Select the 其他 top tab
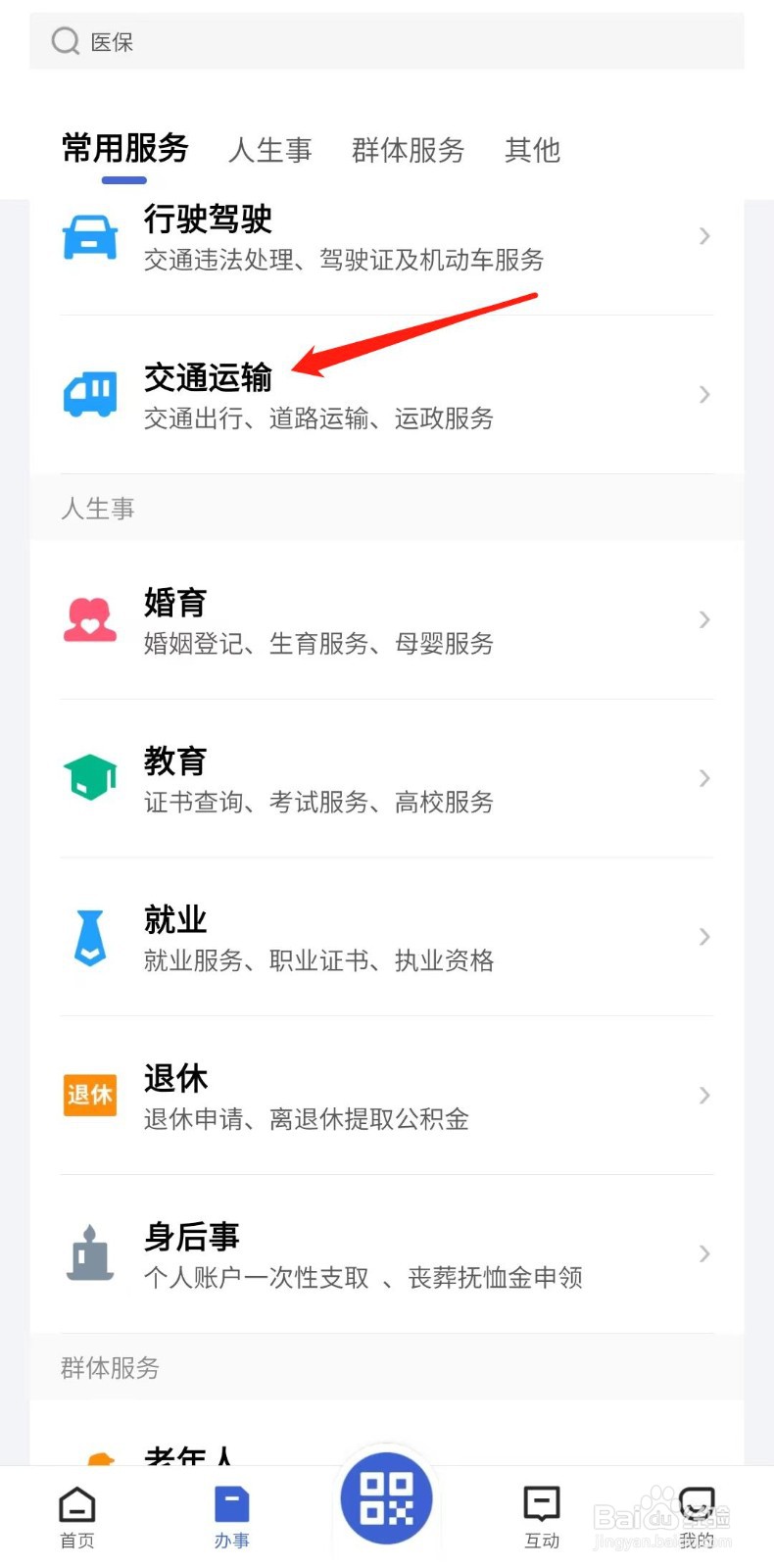 pyautogui.click(x=532, y=150)
